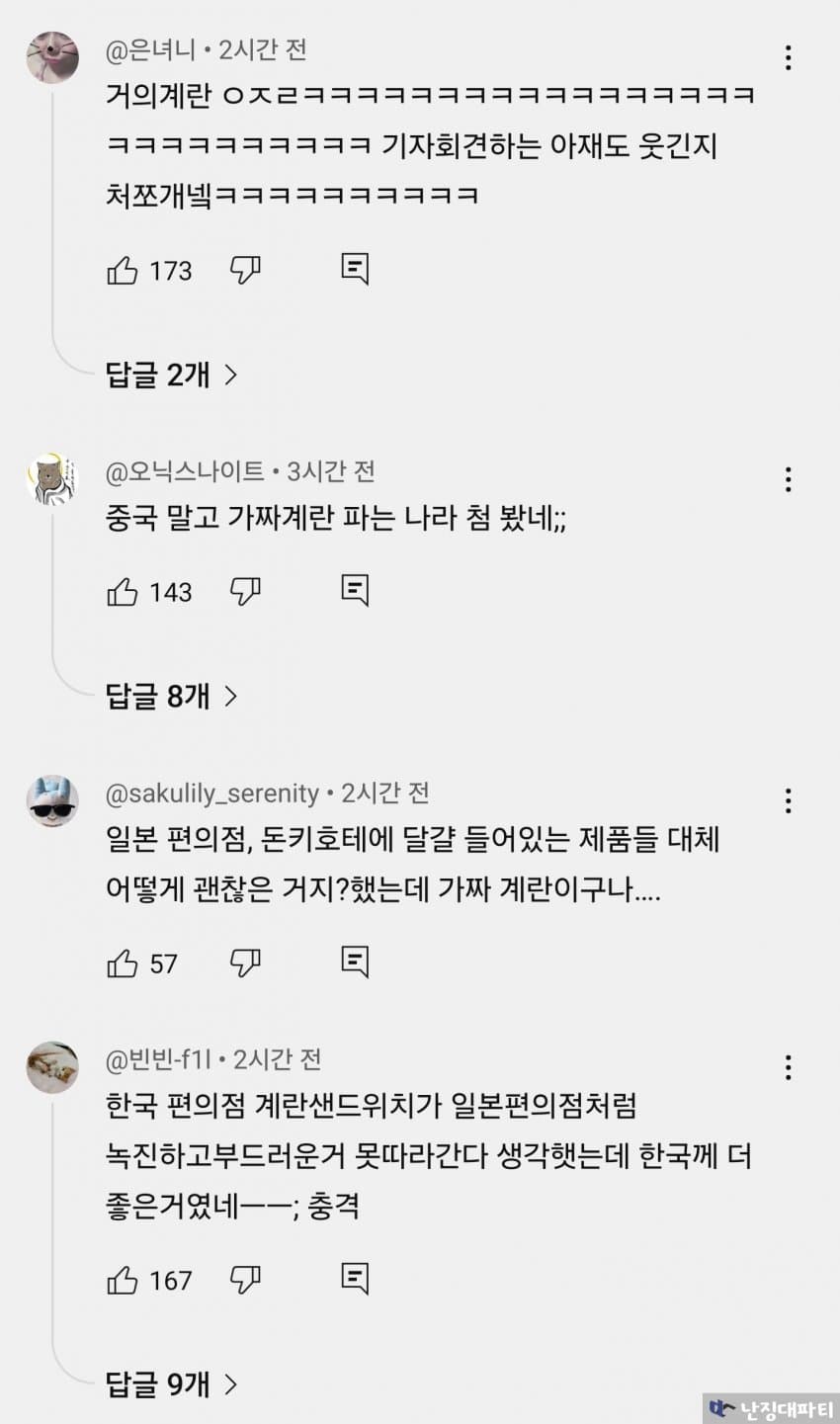Expand the 2 replies under @은녀니
This screenshot has height=1424, width=840.
click(x=171, y=375)
